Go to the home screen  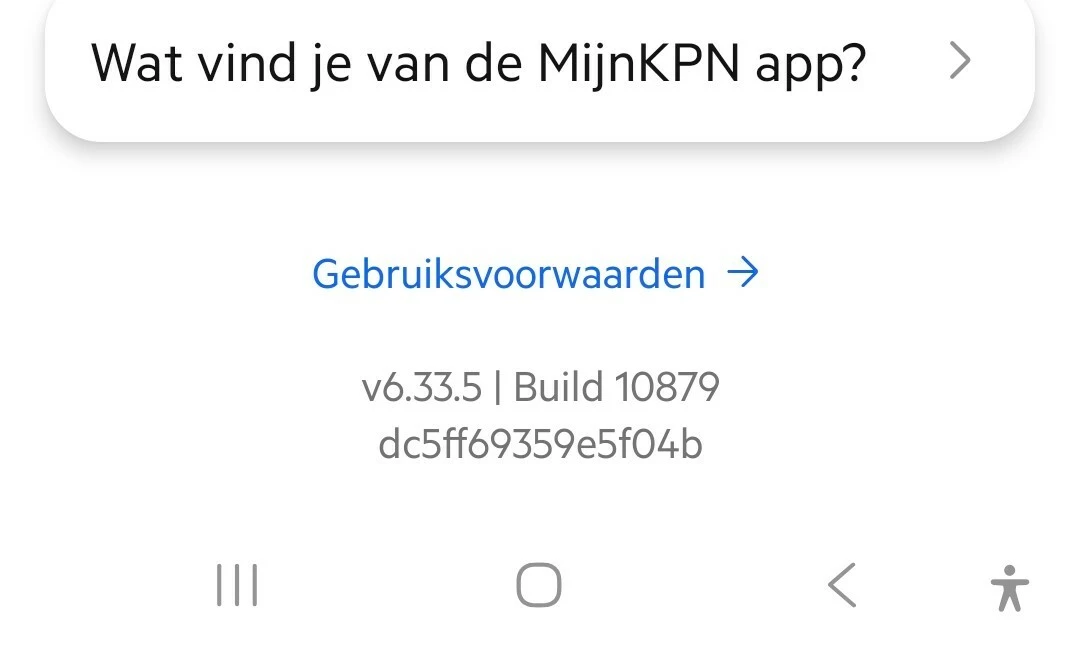[x=539, y=586]
